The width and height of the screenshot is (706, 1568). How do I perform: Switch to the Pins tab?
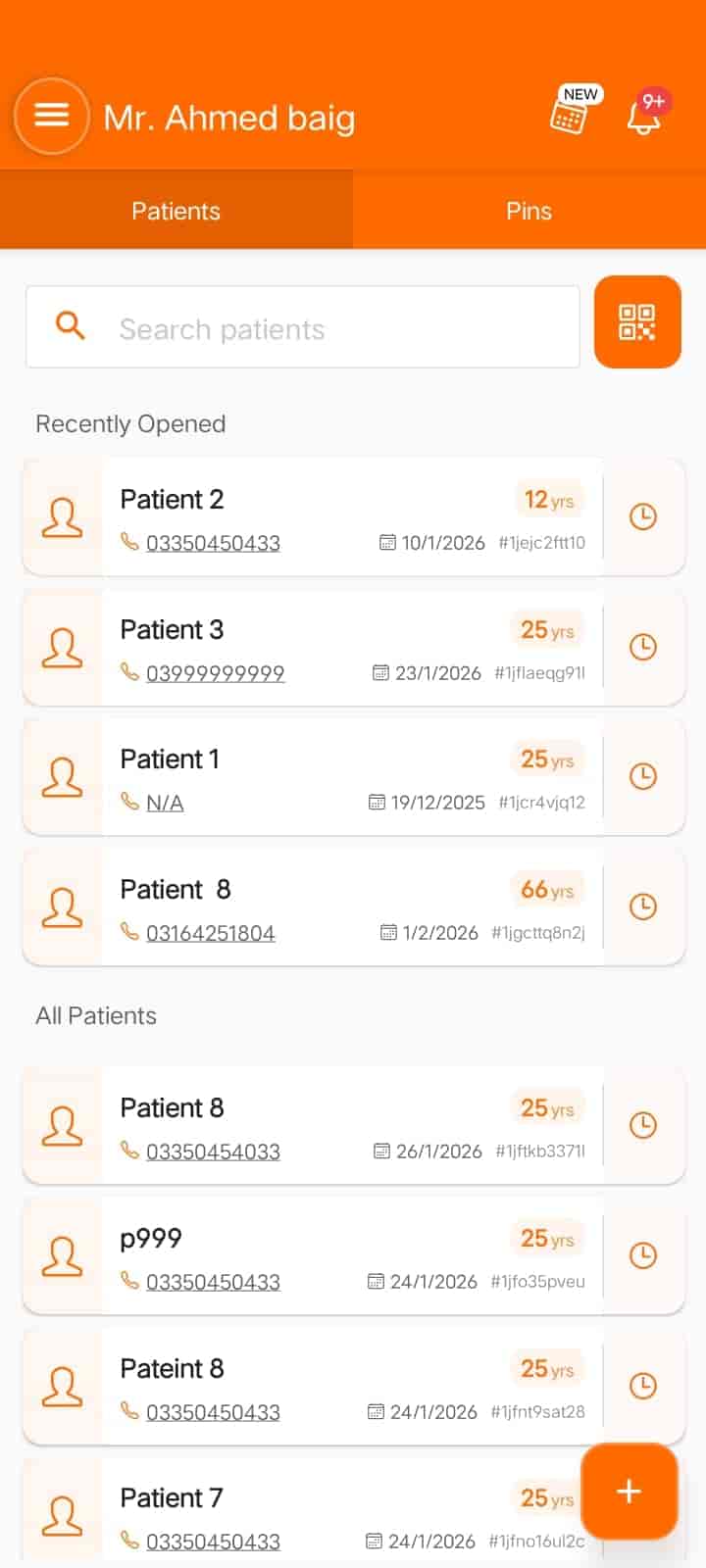529,210
